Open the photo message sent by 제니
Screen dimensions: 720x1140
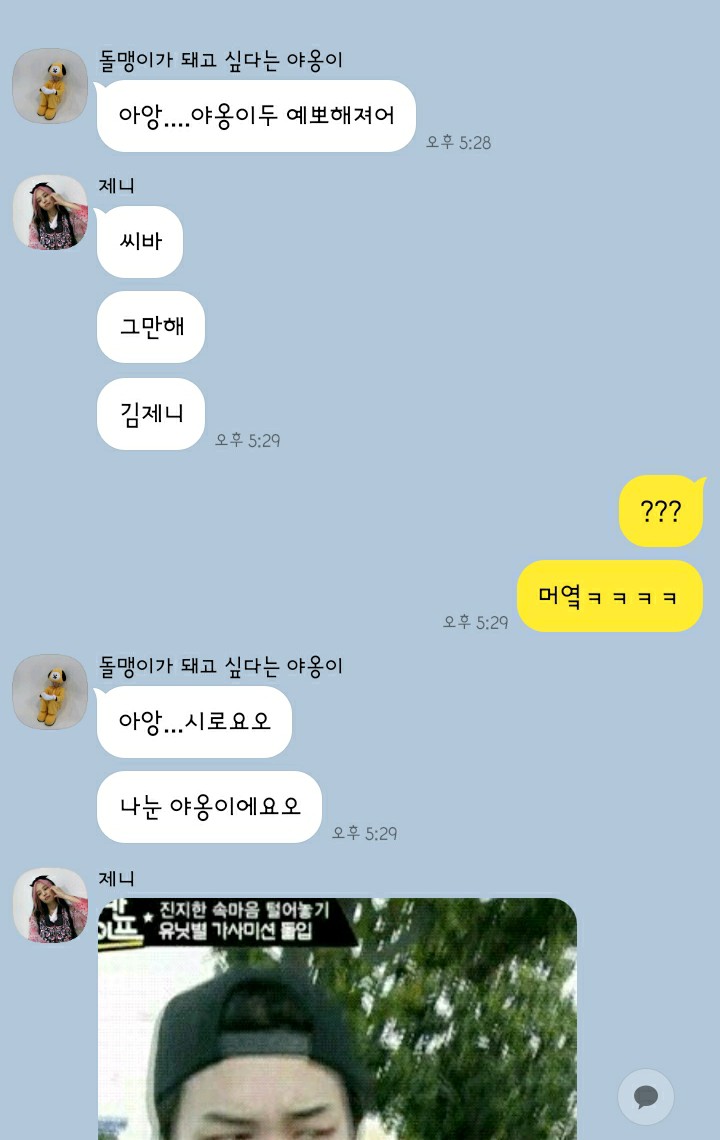(x=337, y=1020)
